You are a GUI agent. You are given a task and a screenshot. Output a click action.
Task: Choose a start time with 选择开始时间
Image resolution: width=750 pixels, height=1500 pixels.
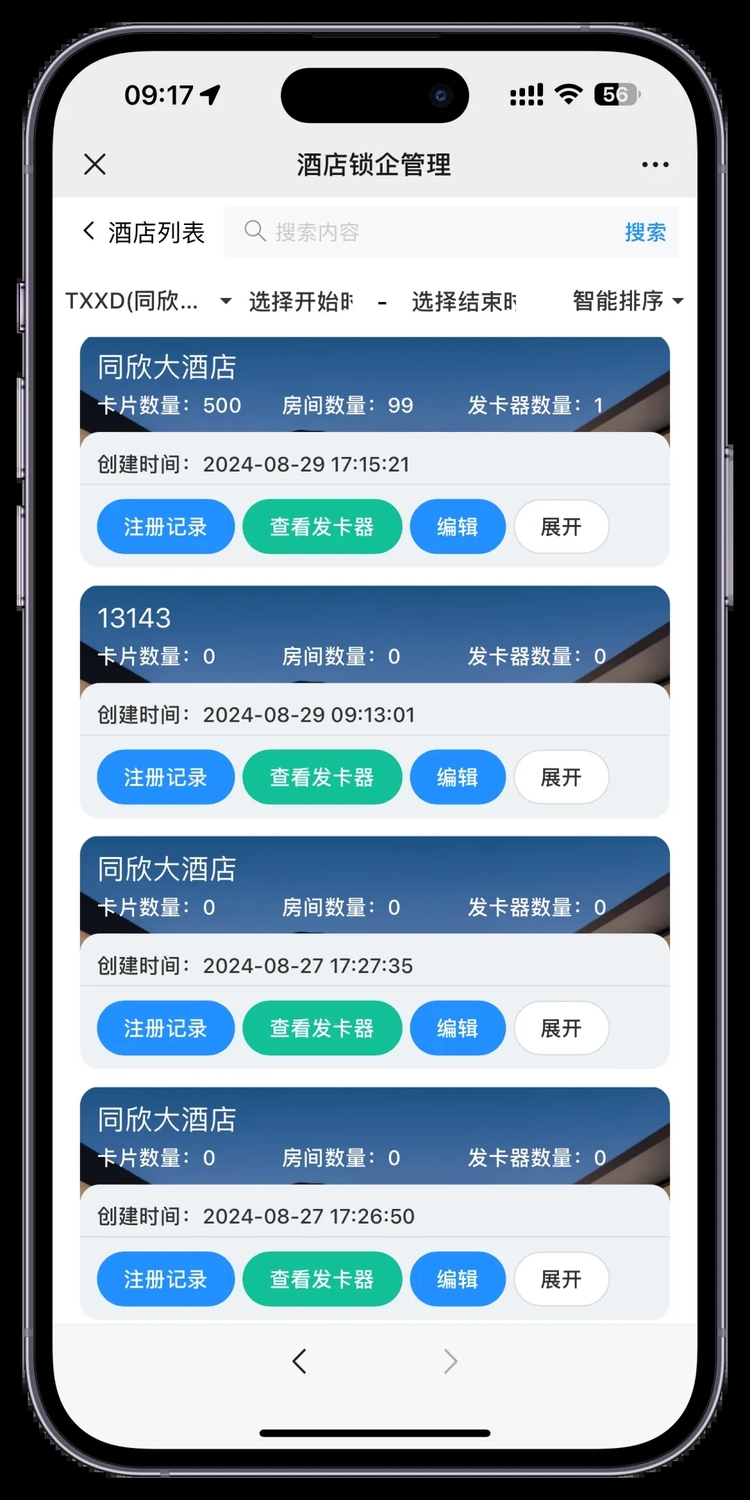tap(300, 301)
